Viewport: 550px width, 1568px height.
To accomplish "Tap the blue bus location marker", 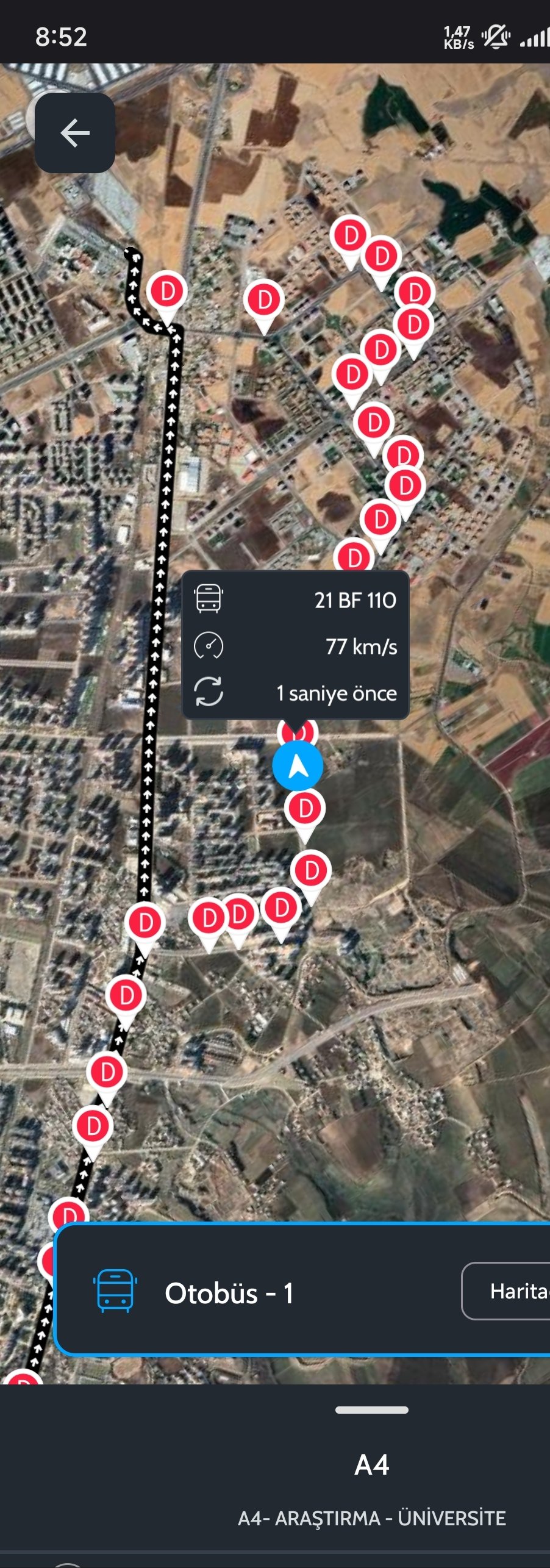I will pyautogui.click(x=298, y=765).
